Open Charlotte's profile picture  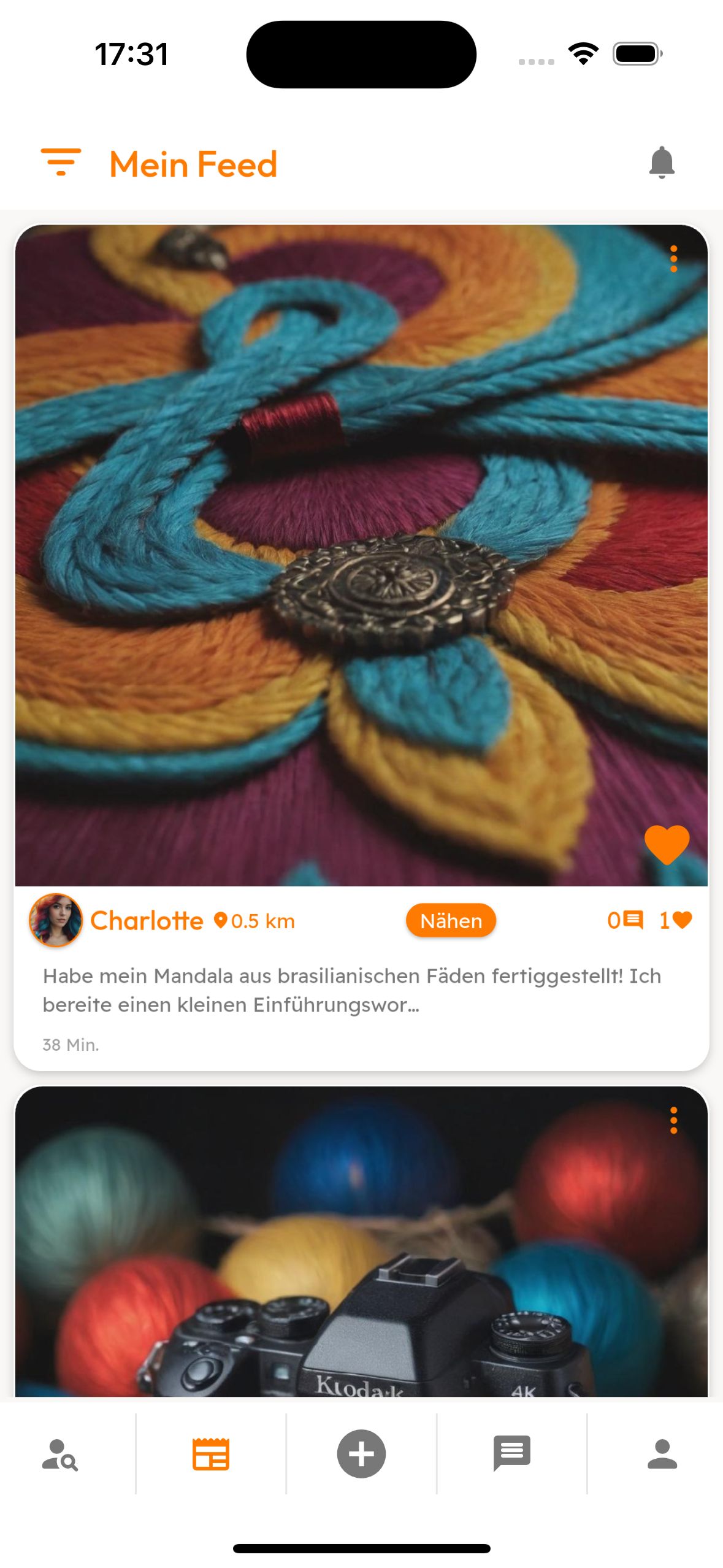tap(56, 920)
